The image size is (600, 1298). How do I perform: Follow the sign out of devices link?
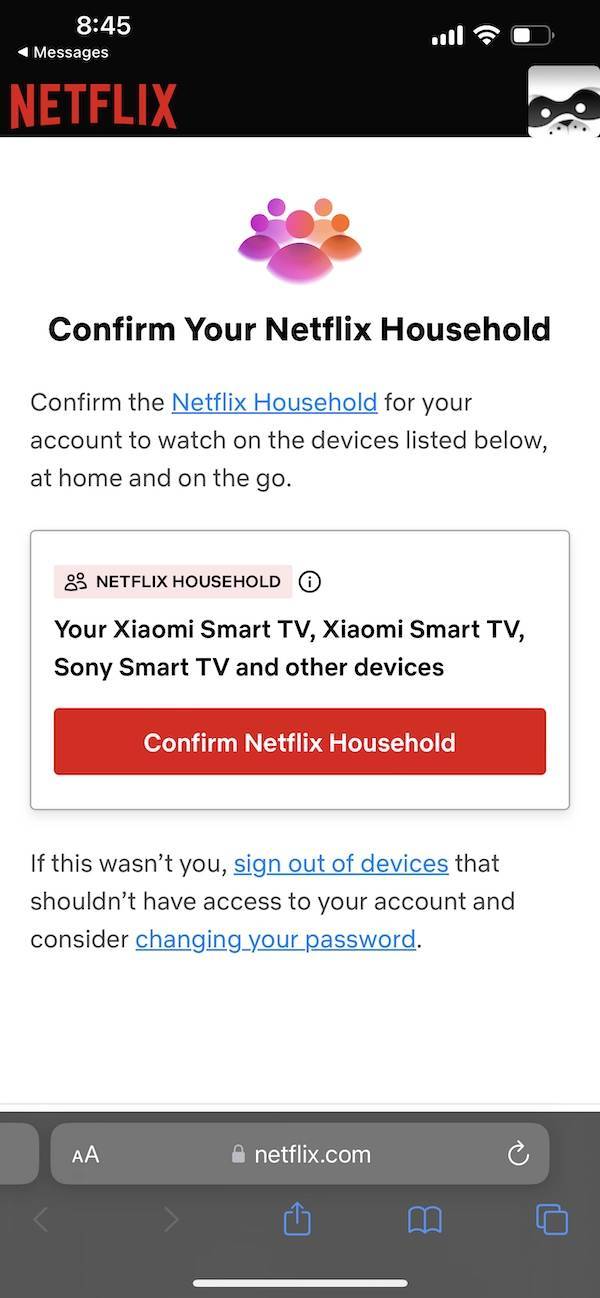click(340, 863)
